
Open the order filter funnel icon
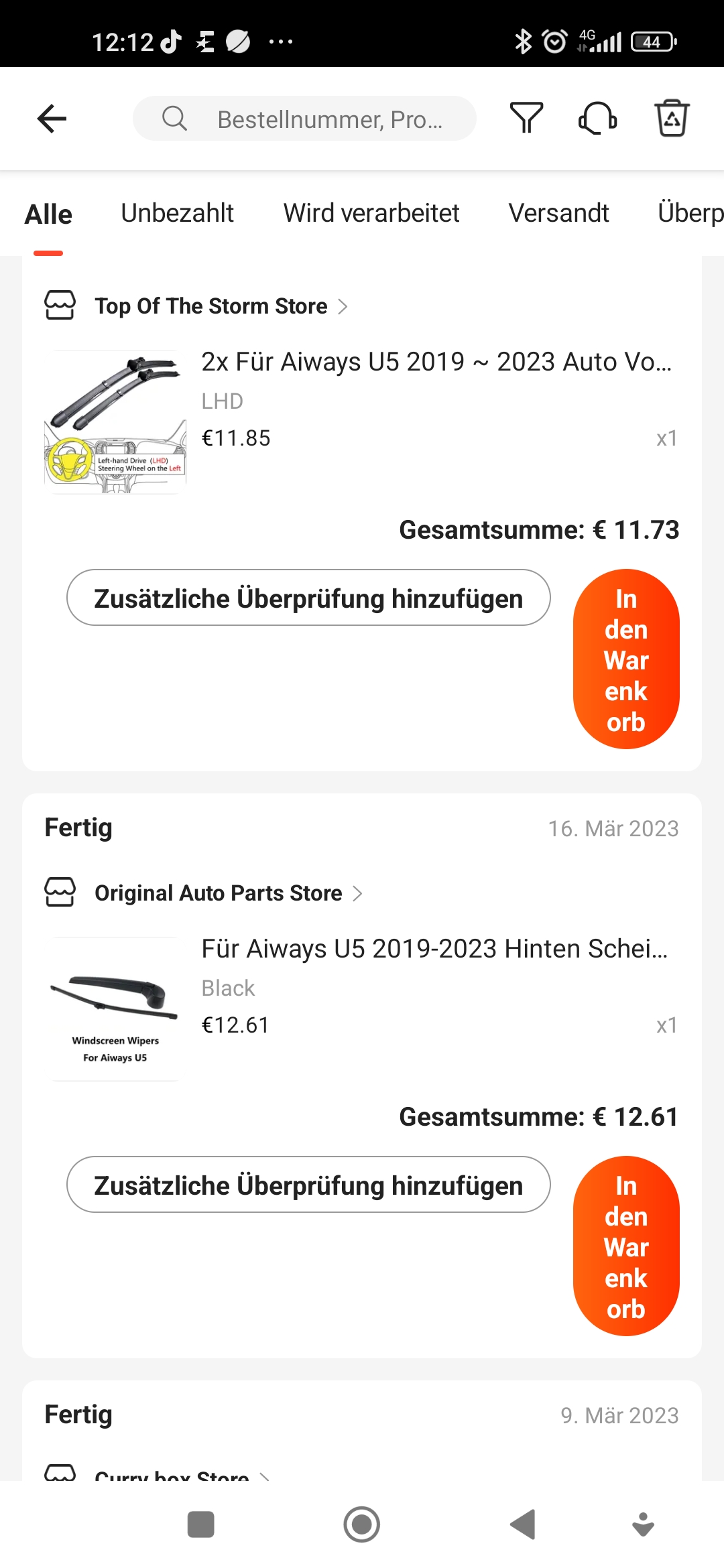pyautogui.click(x=526, y=118)
